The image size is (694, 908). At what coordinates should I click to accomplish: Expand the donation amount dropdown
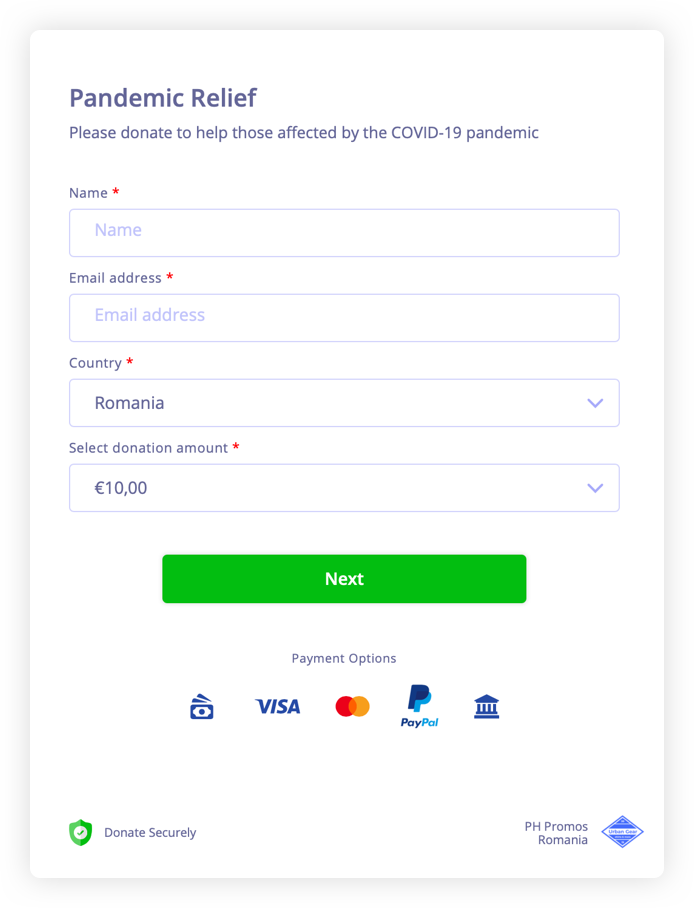[344, 488]
